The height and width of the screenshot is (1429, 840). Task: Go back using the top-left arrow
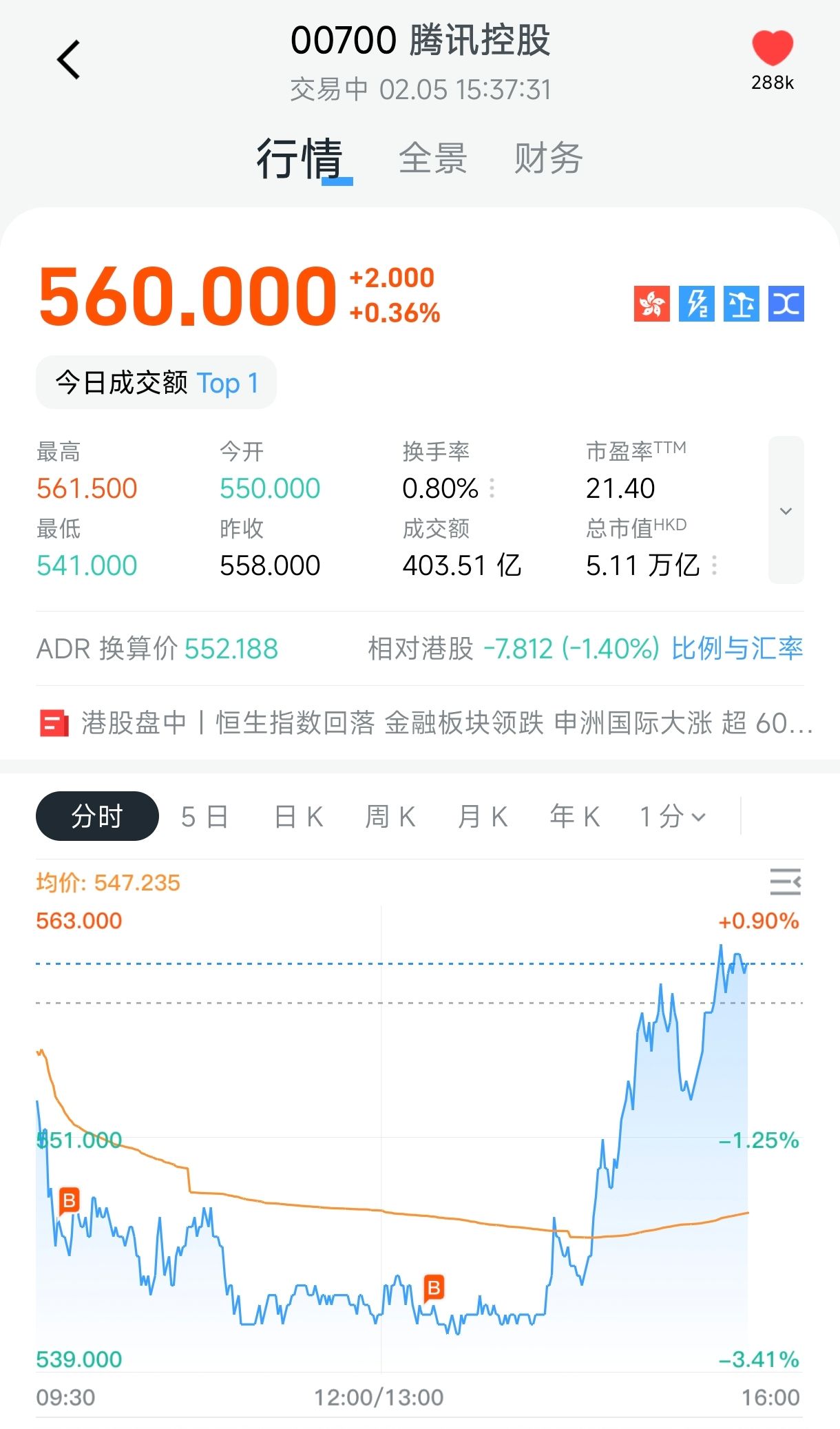tap(69, 60)
